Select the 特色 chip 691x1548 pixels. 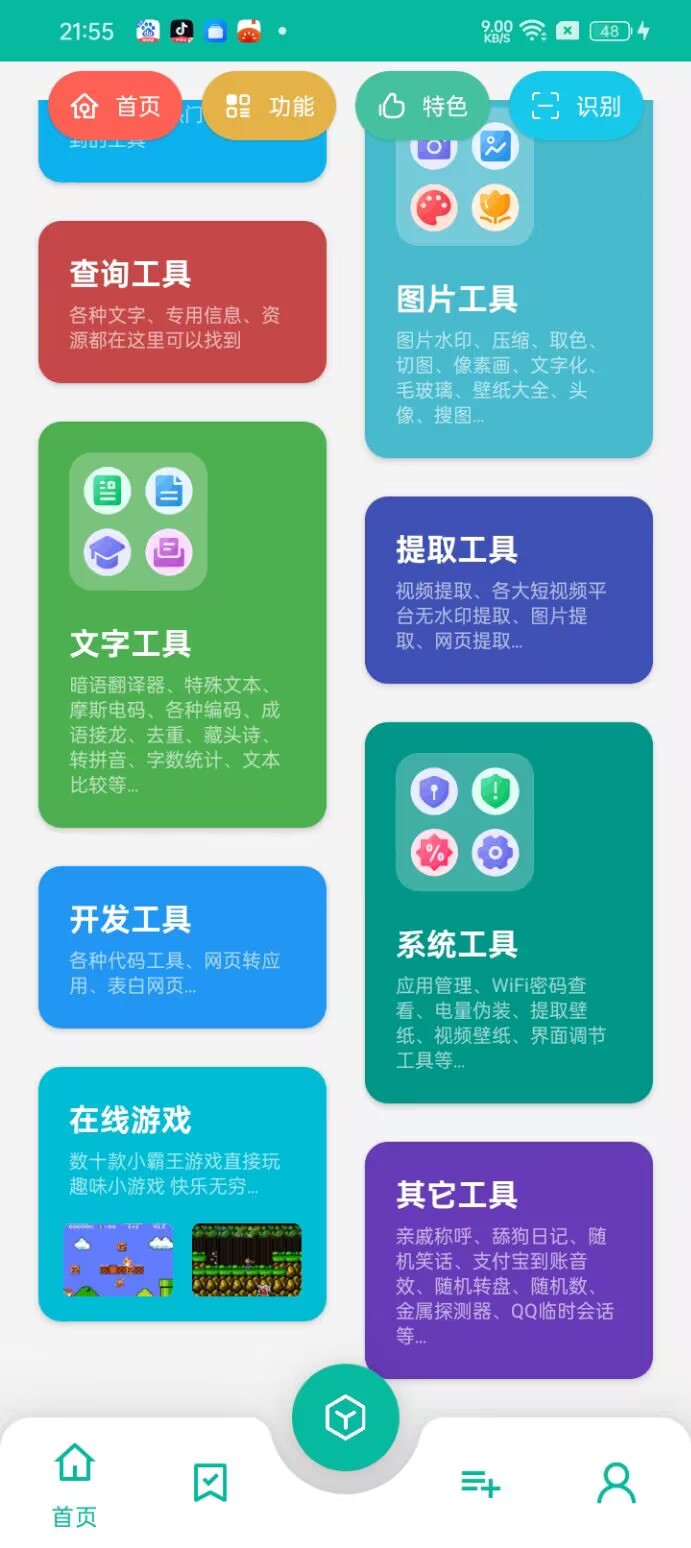(x=422, y=106)
